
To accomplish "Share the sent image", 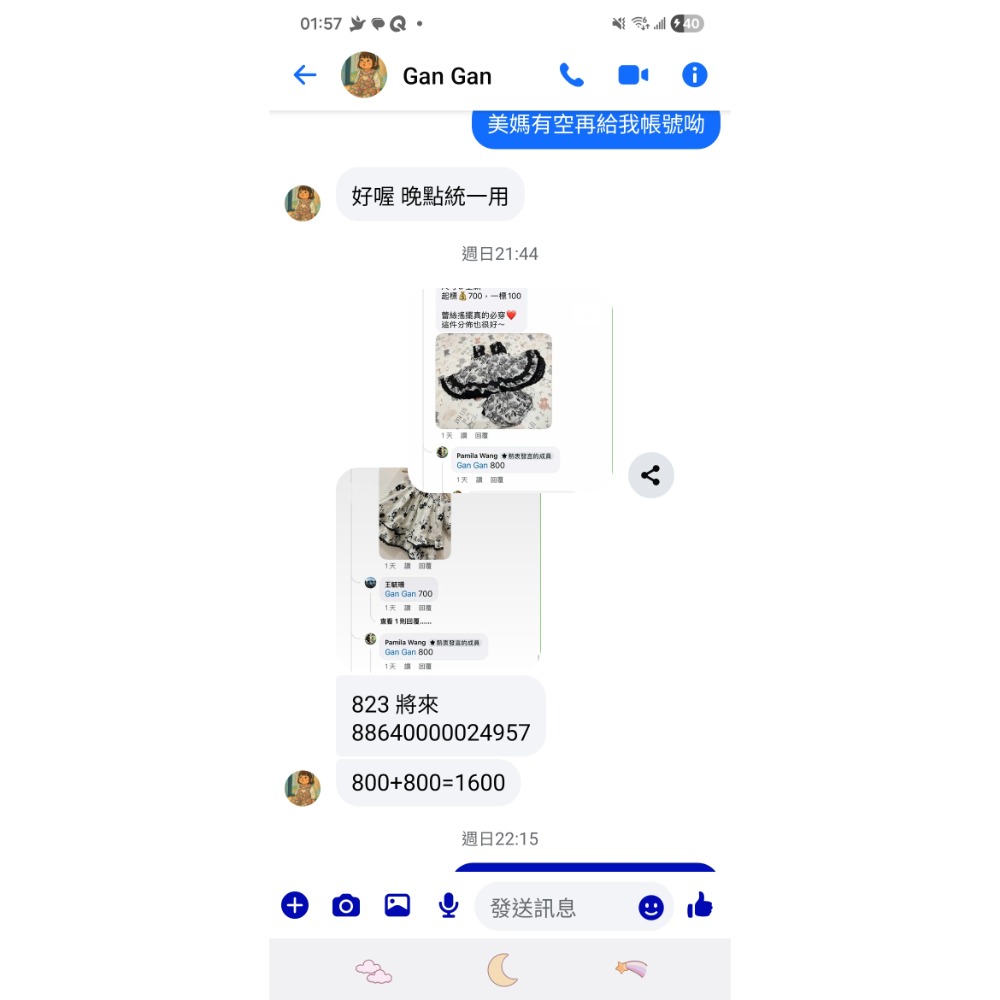I will (651, 476).
